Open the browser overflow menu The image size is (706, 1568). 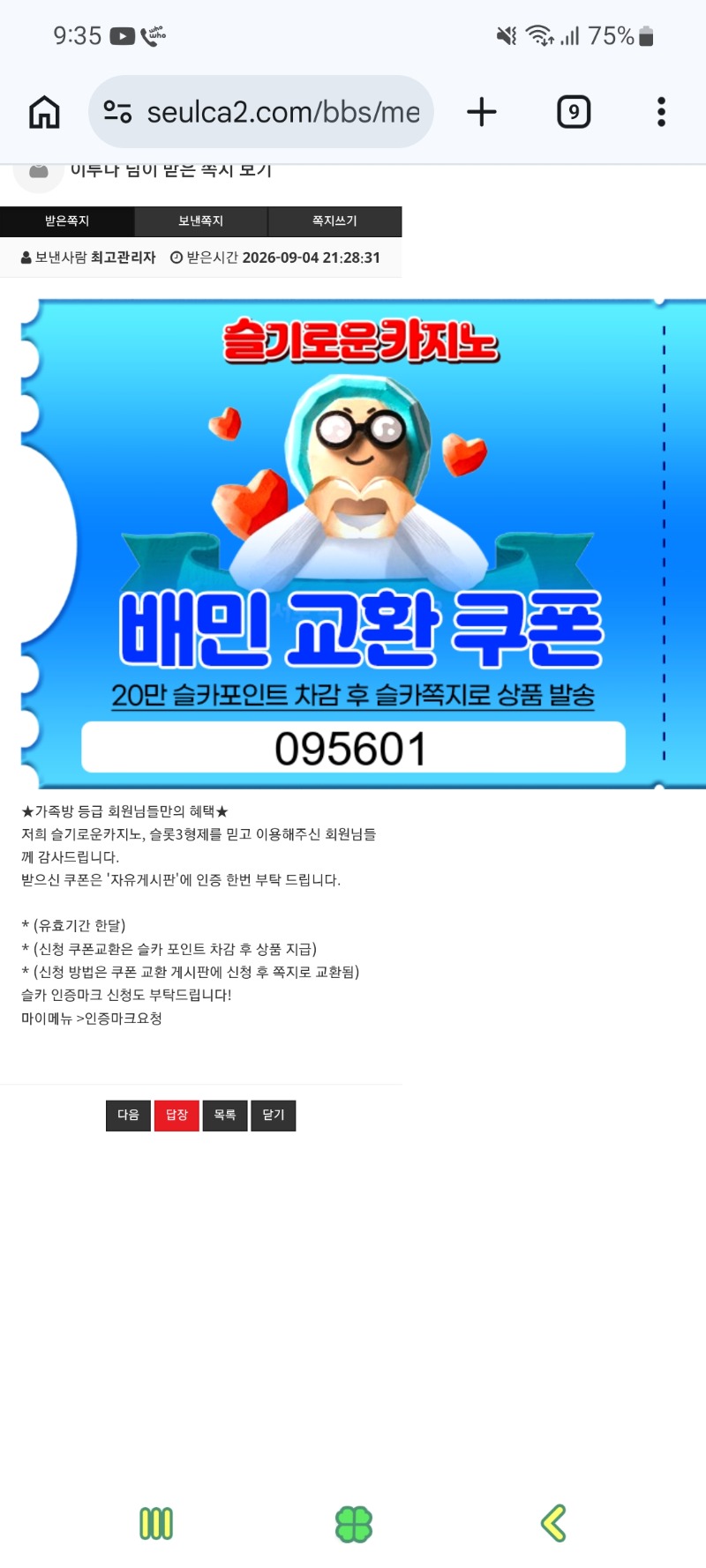tap(661, 112)
